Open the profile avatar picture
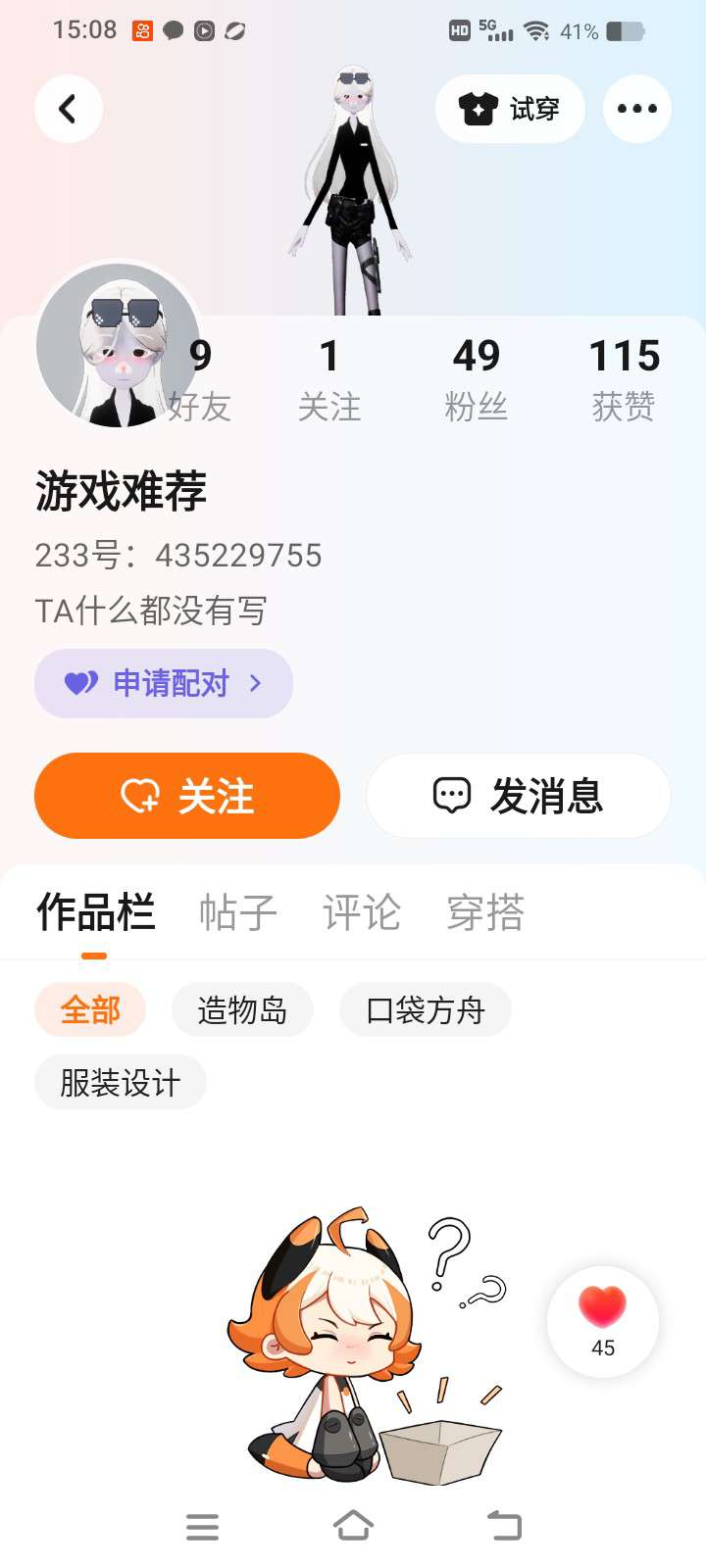The image size is (706, 1568). pos(117,345)
